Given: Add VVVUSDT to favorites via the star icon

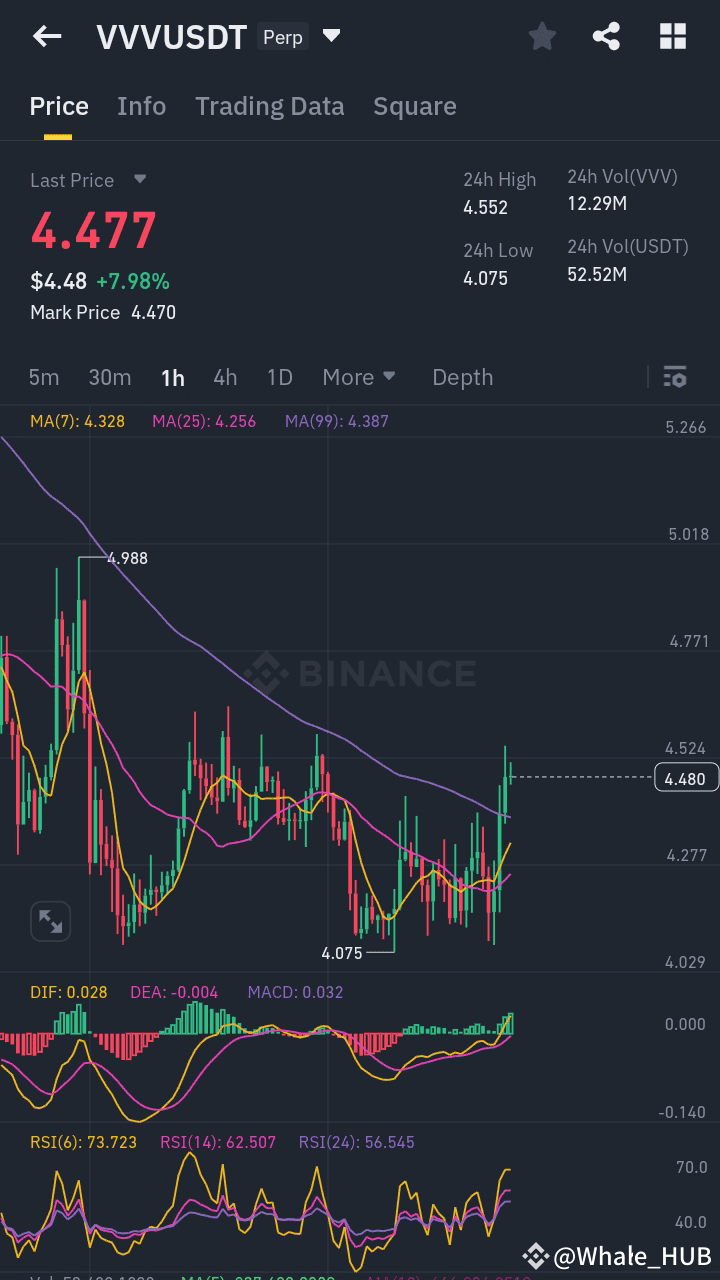Looking at the screenshot, I should [x=542, y=36].
